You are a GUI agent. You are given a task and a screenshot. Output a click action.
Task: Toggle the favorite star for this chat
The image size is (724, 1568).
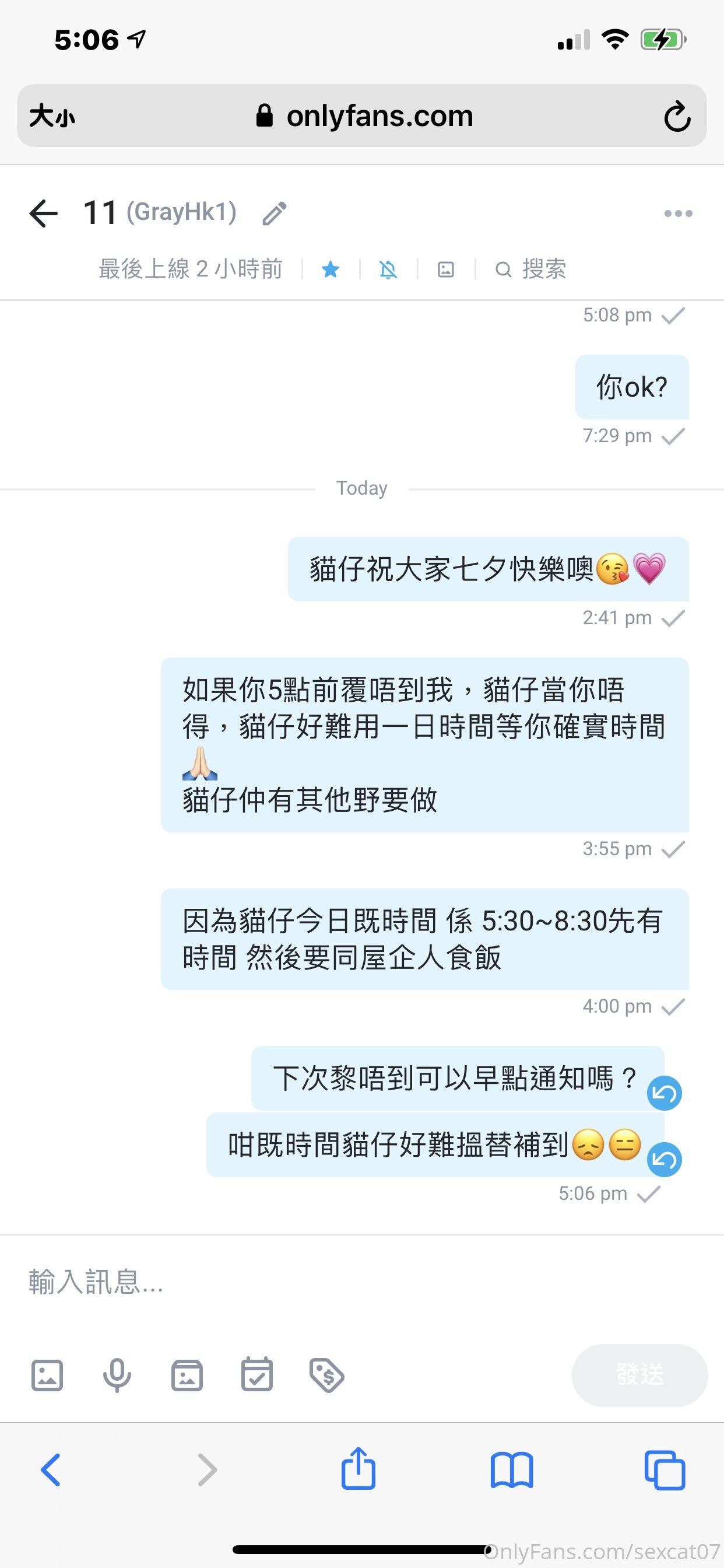pos(331,269)
